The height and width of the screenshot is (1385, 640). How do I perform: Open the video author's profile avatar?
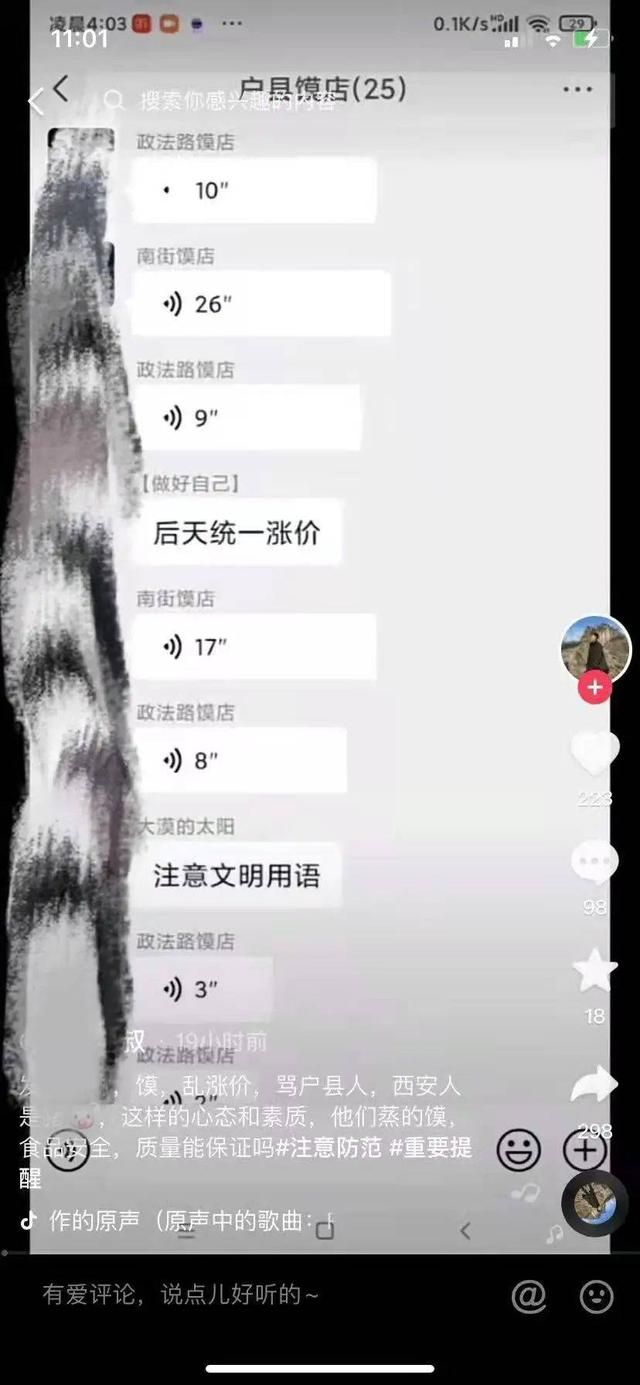[595, 650]
